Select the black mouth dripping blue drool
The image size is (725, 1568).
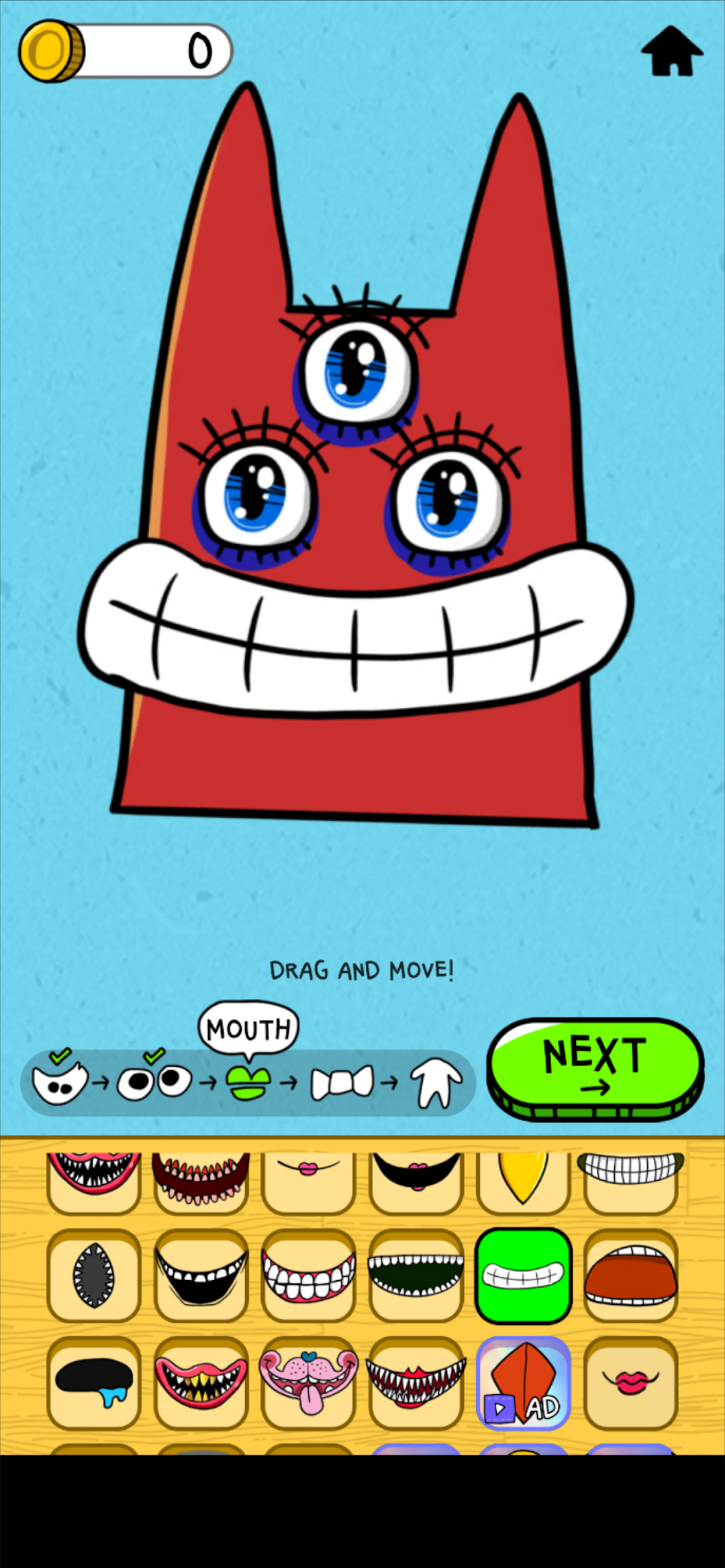point(94,1382)
